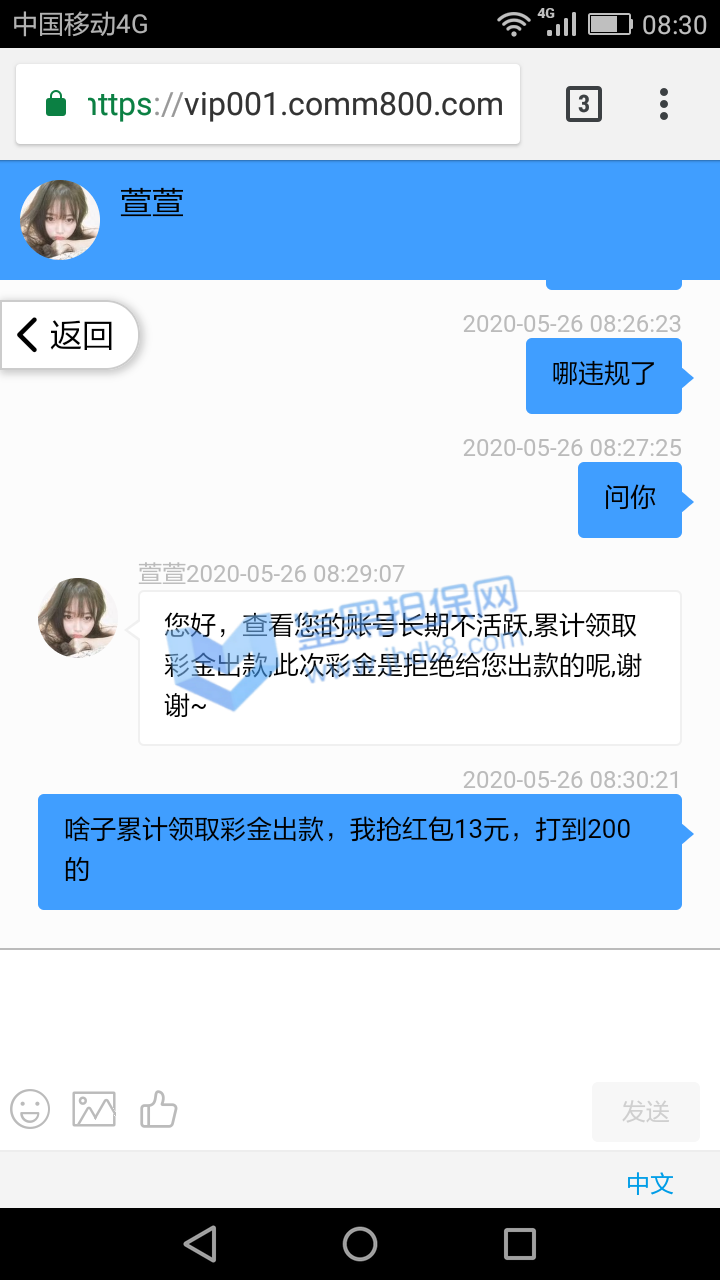Open the browser tab switcher showing 3
This screenshot has height=1280, width=720.
[x=584, y=104]
